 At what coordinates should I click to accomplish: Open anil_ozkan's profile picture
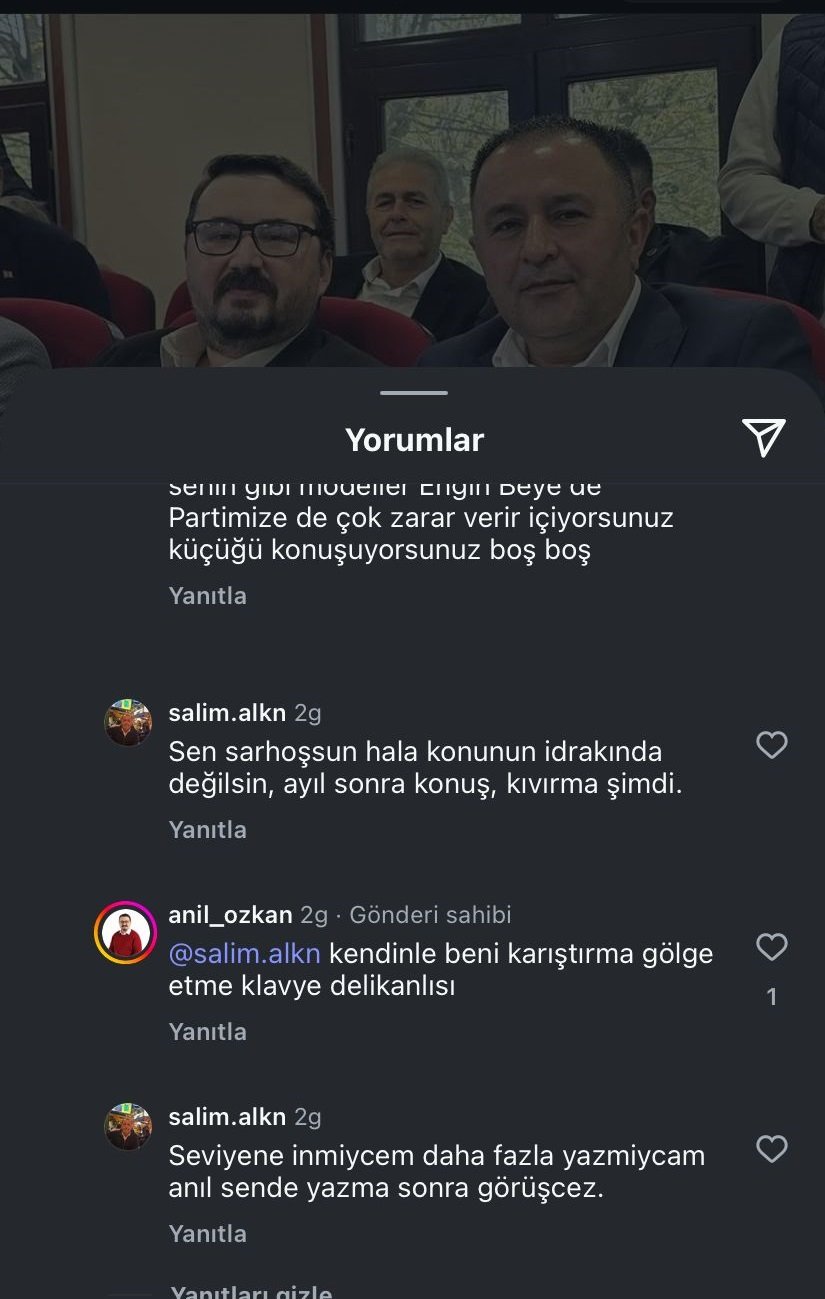point(126,933)
